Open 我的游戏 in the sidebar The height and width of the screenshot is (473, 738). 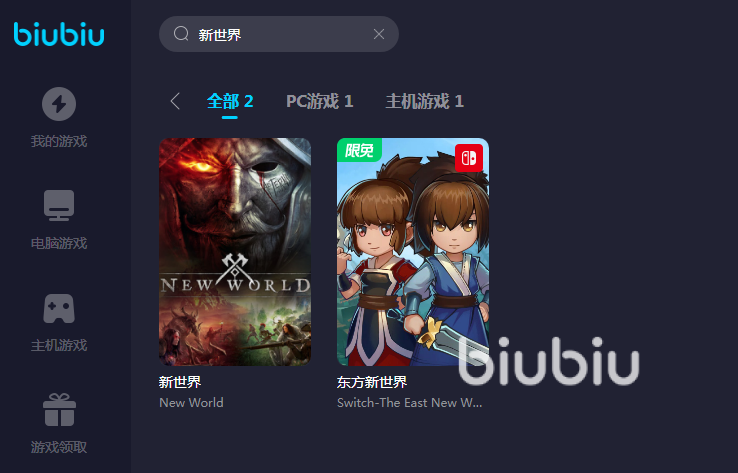click(x=59, y=117)
